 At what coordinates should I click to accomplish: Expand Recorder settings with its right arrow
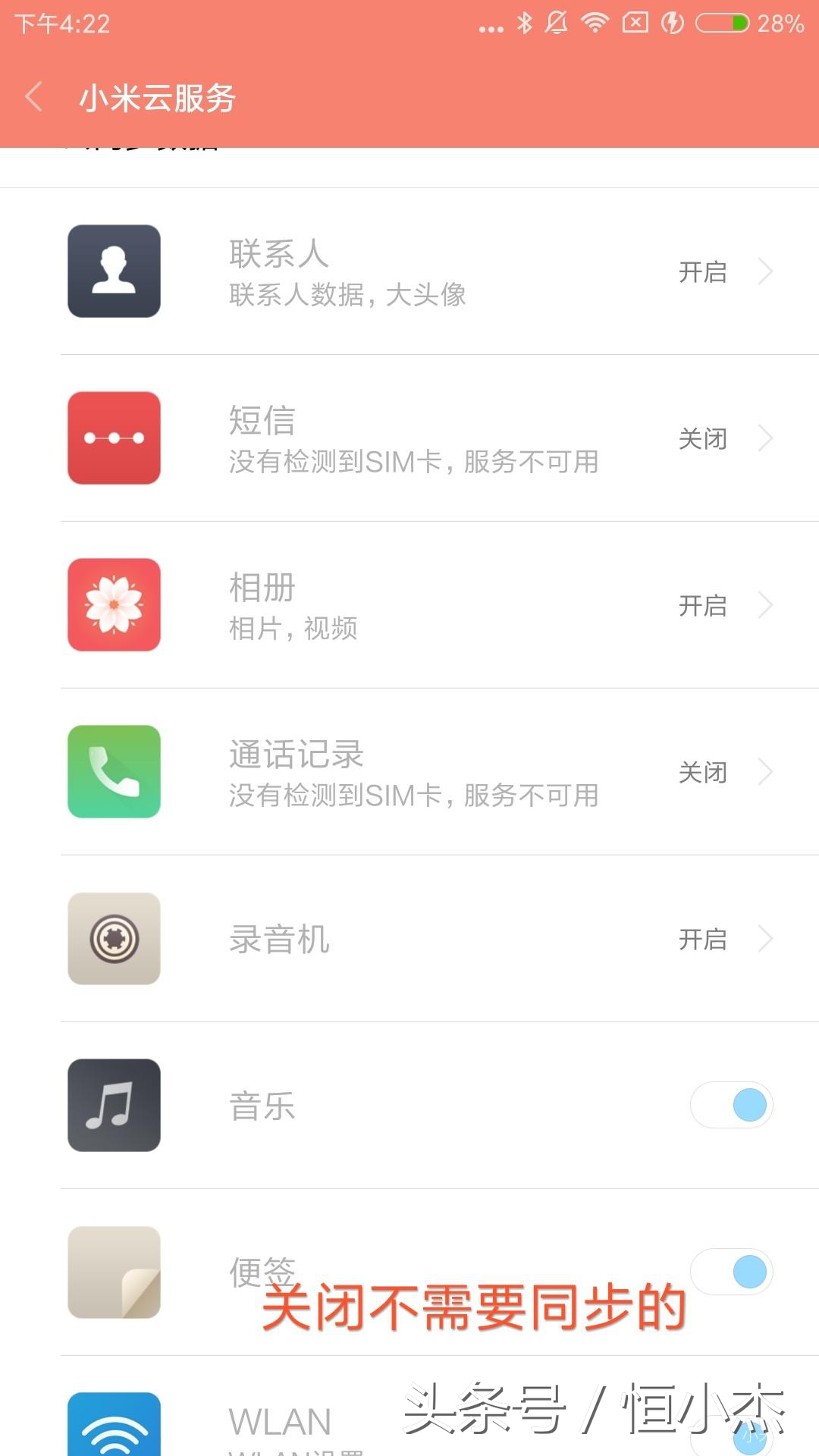click(x=764, y=938)
